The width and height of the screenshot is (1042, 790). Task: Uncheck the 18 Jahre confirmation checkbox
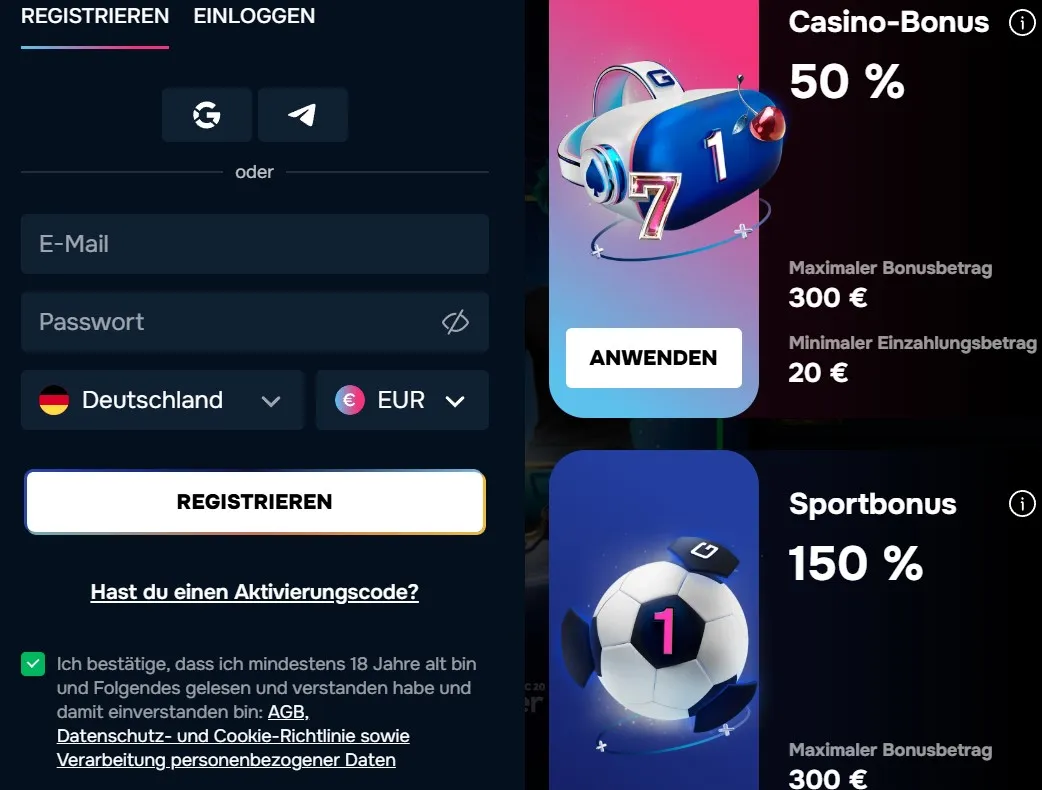(33, 664)
